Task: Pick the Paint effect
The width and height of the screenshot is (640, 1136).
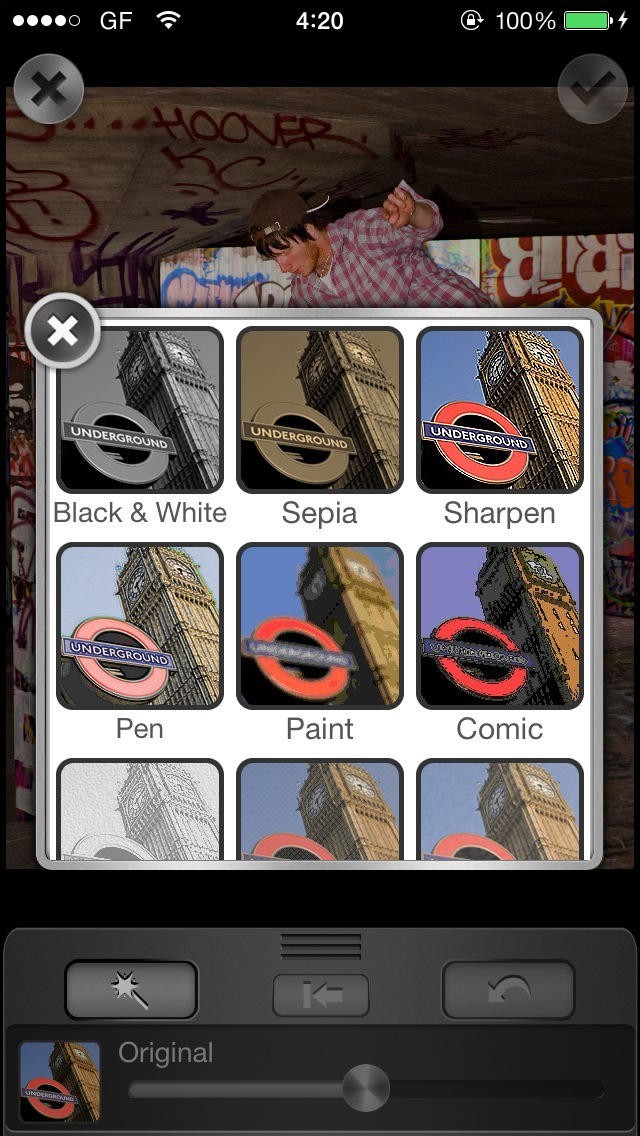Action: 320,626
